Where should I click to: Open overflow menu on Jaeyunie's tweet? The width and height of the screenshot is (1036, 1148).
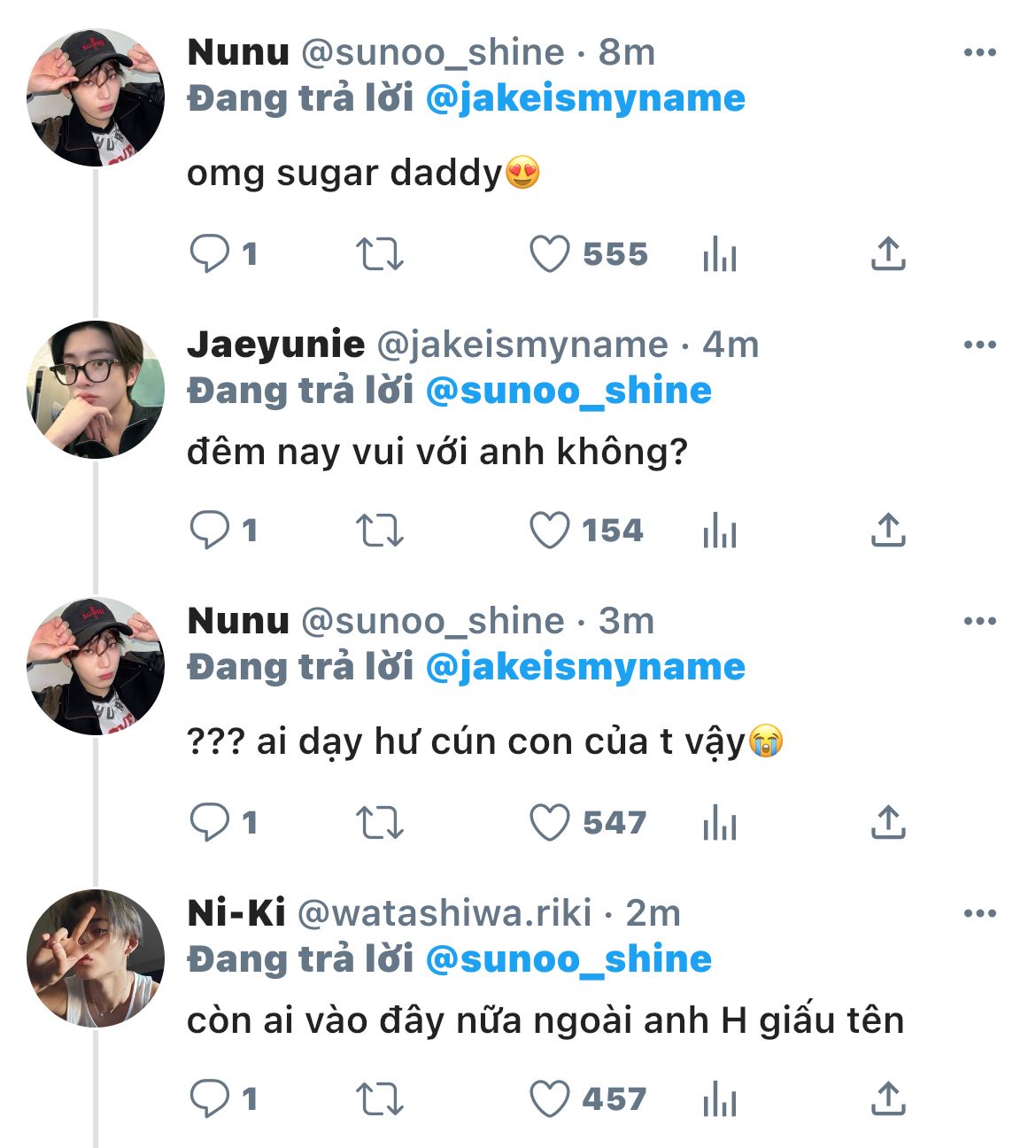click(x=979, y=345)
